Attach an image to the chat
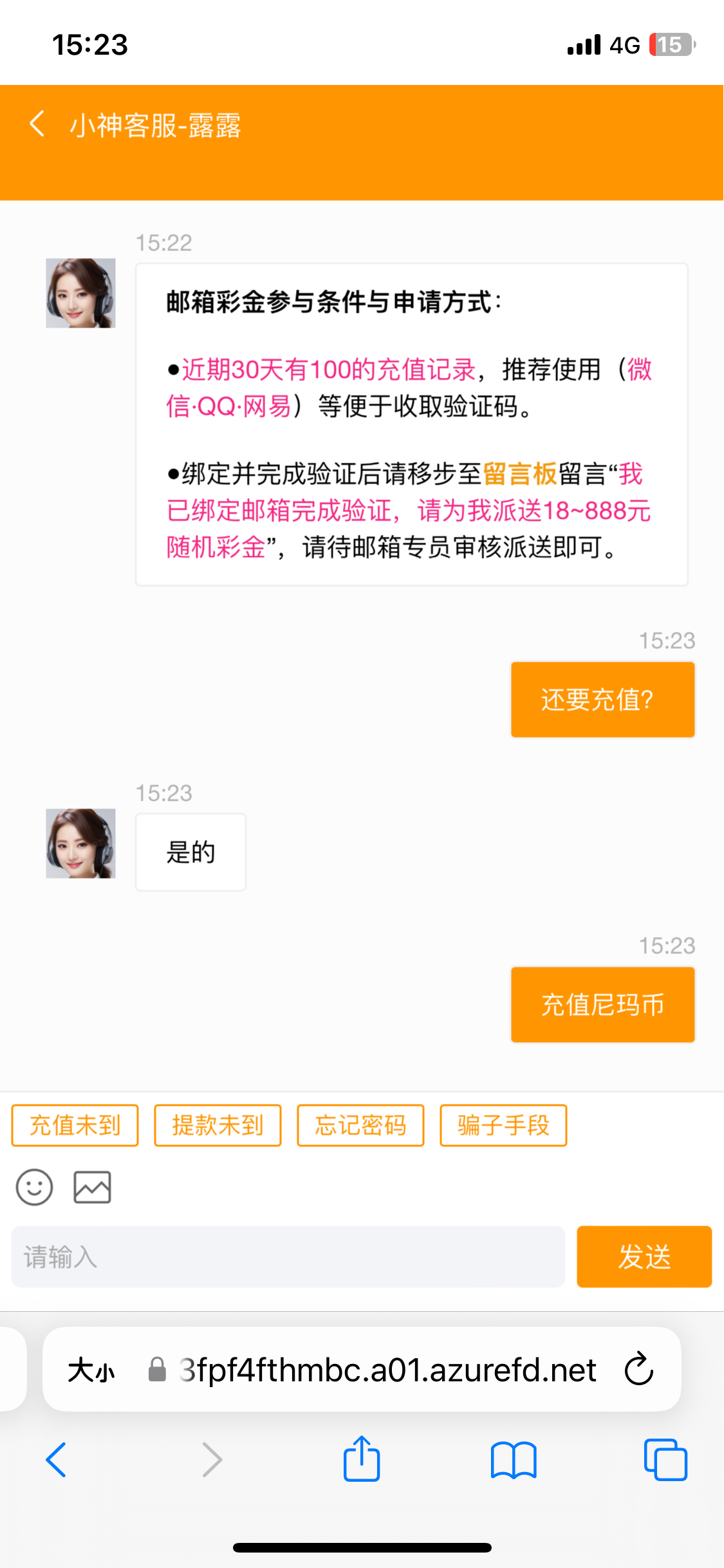 pos(92,1187)
